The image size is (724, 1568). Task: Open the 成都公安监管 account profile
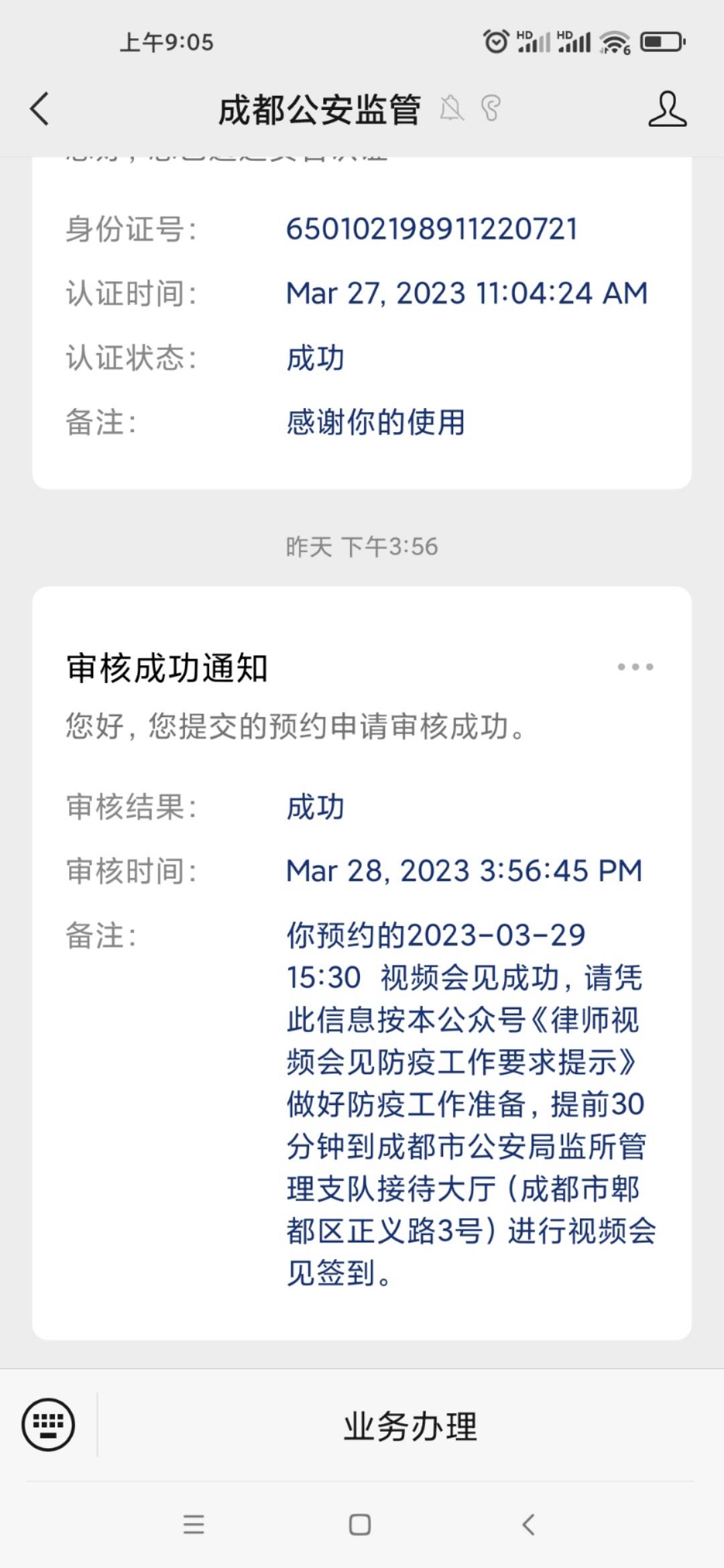[667, 109]
